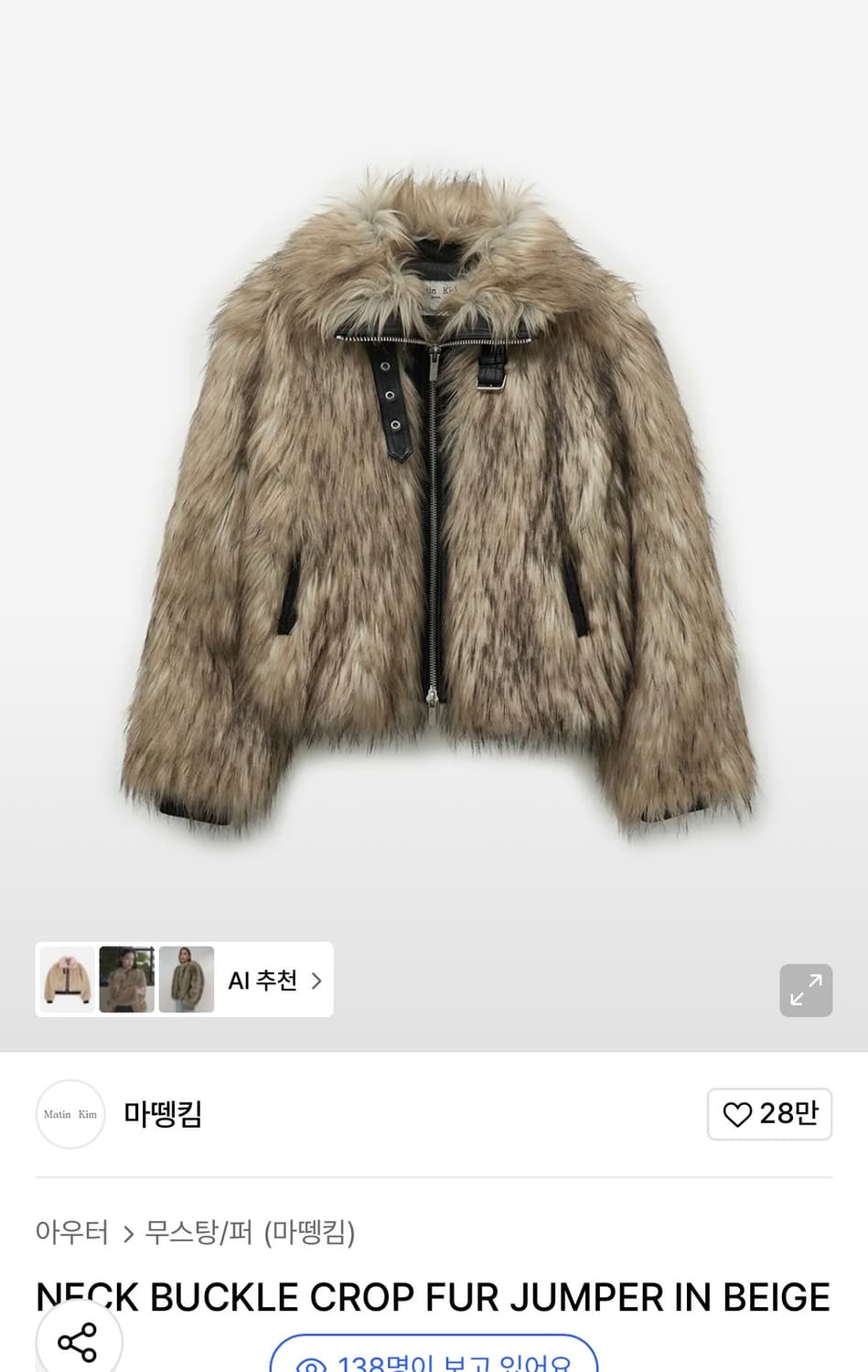Viewport: 868px width, 1372px height.
Task: Click the 마뗑킴 brand name
Action: (x=163, y=1114)
